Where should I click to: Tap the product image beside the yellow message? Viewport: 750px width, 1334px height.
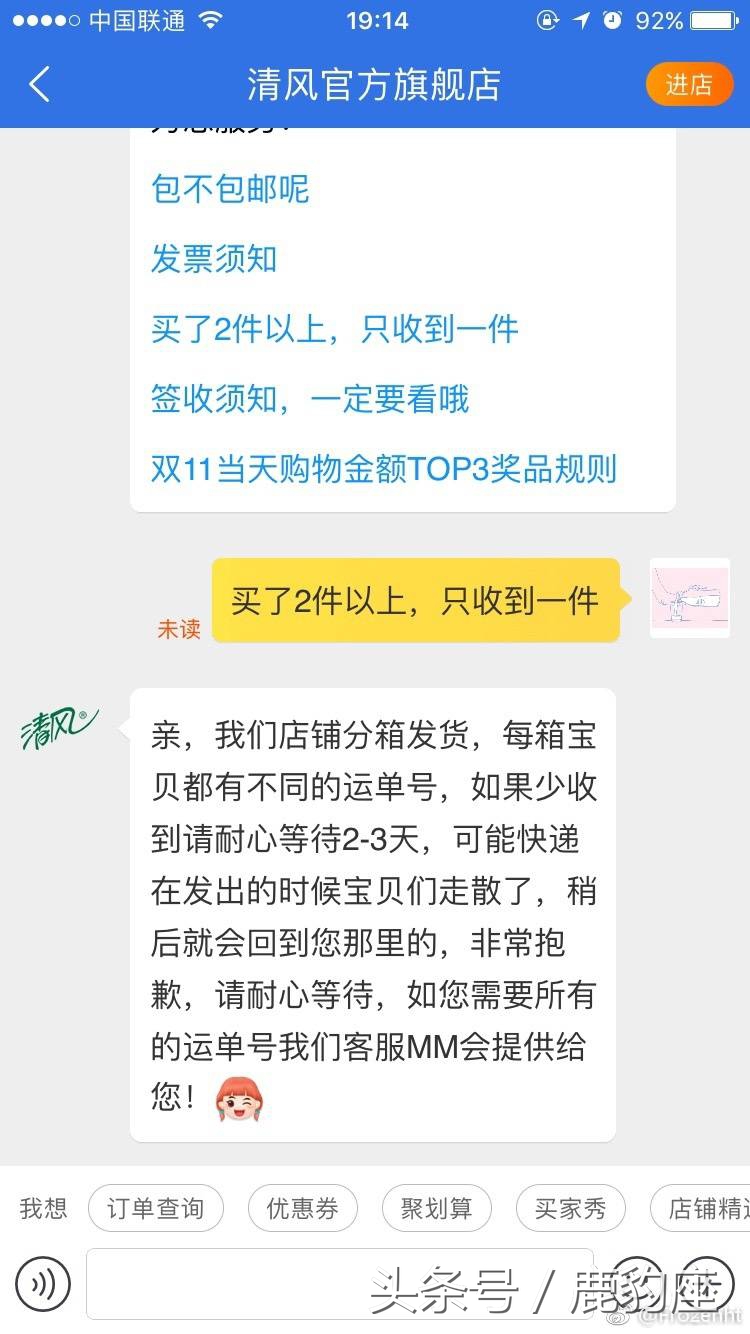coord(689,599)
